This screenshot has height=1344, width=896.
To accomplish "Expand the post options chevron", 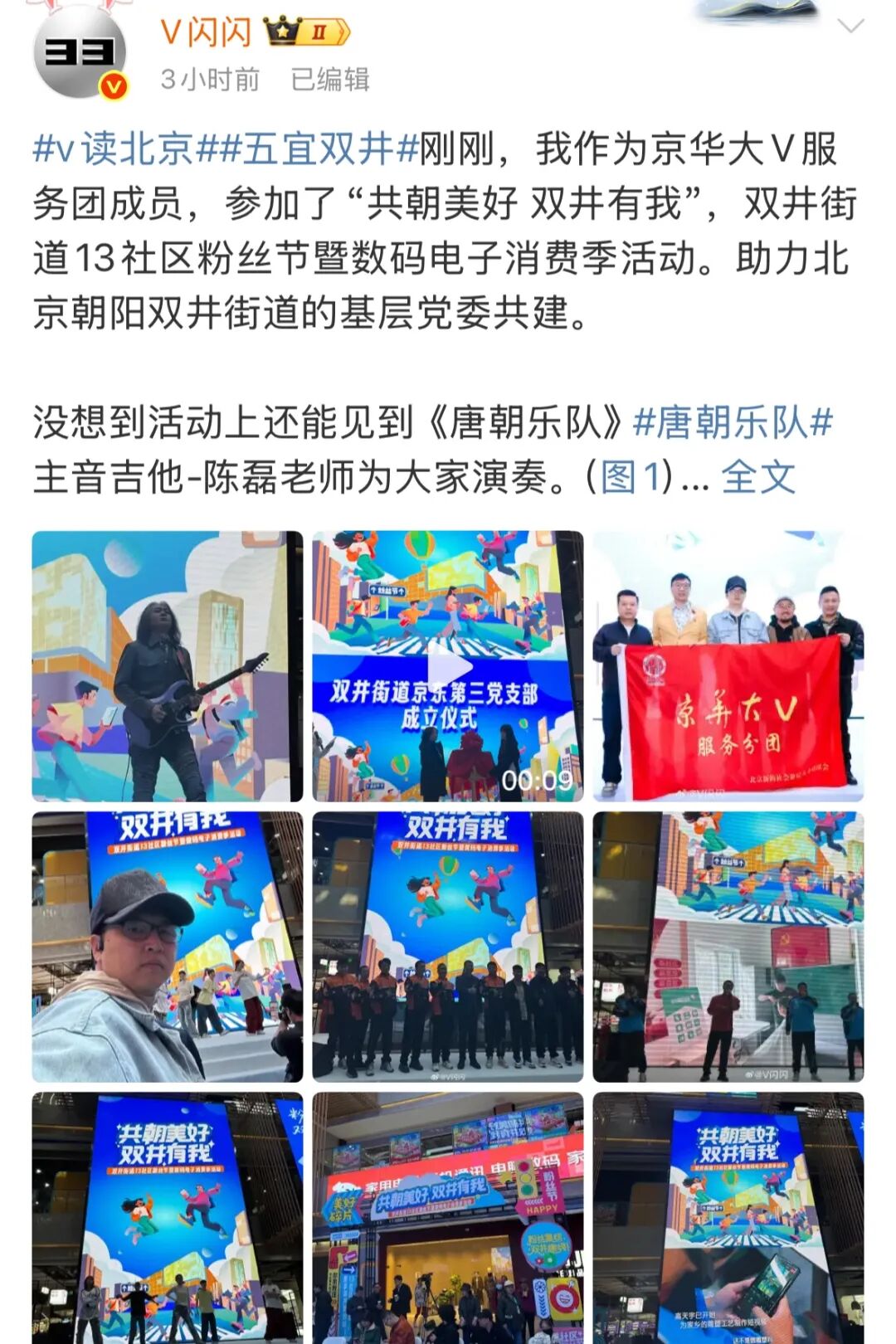I will (x=851, y=27).
